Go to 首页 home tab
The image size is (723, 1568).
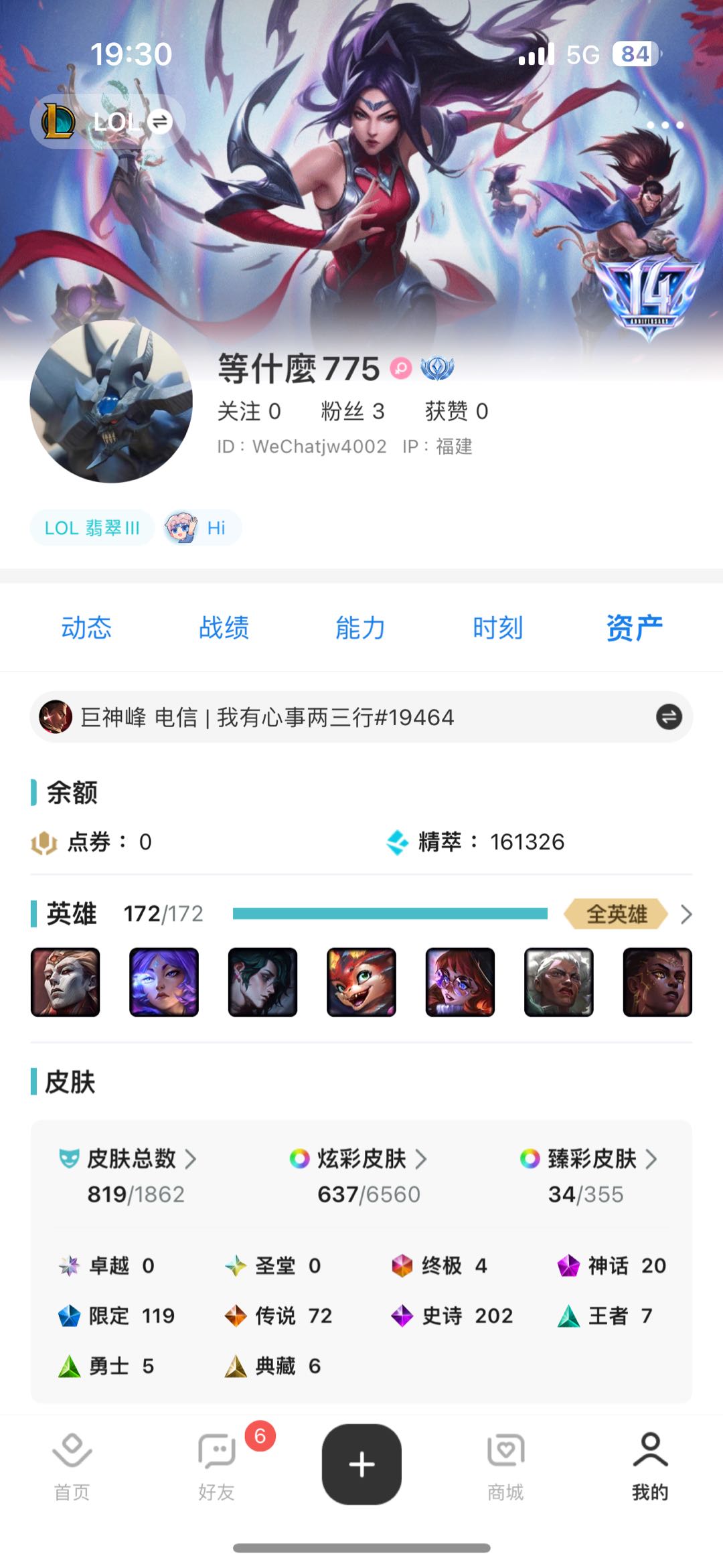point(72,1466)
